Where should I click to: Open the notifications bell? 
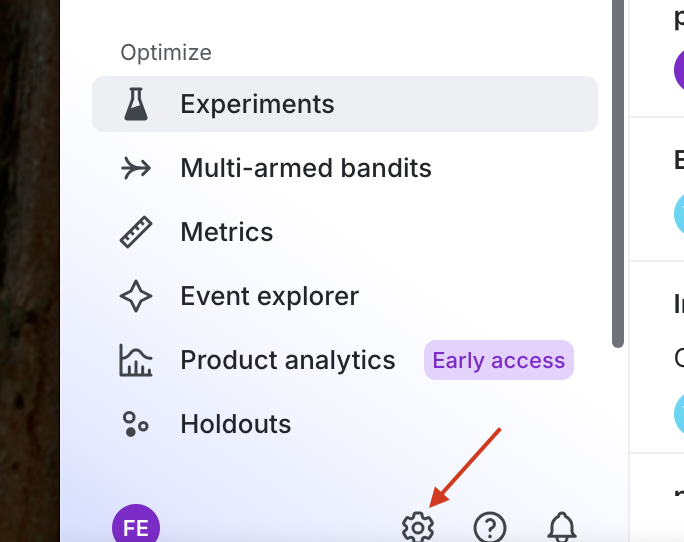(562, 526)
